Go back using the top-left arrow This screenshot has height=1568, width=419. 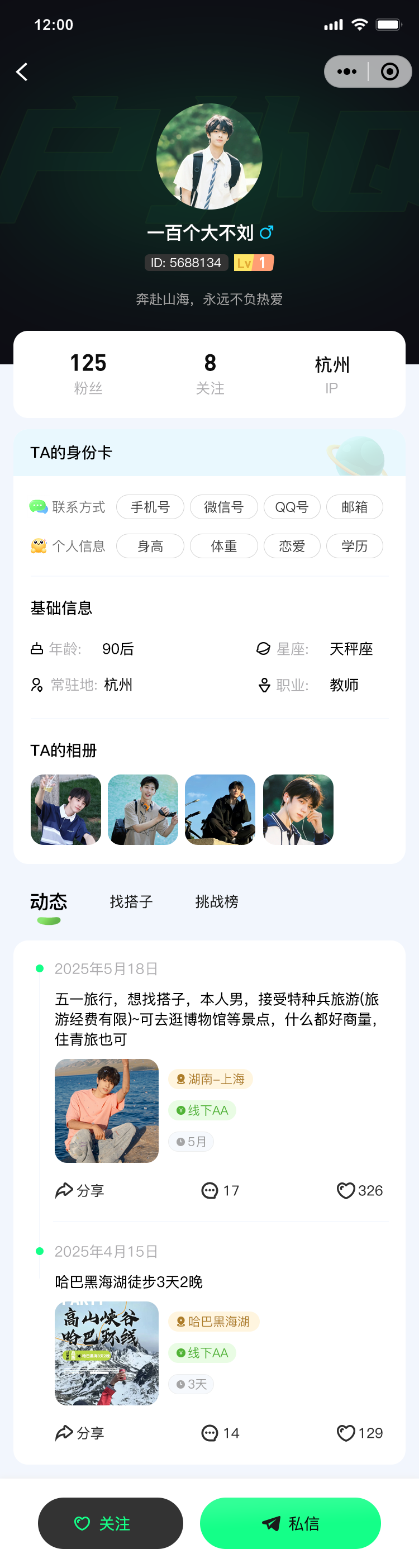coord(22,72)
